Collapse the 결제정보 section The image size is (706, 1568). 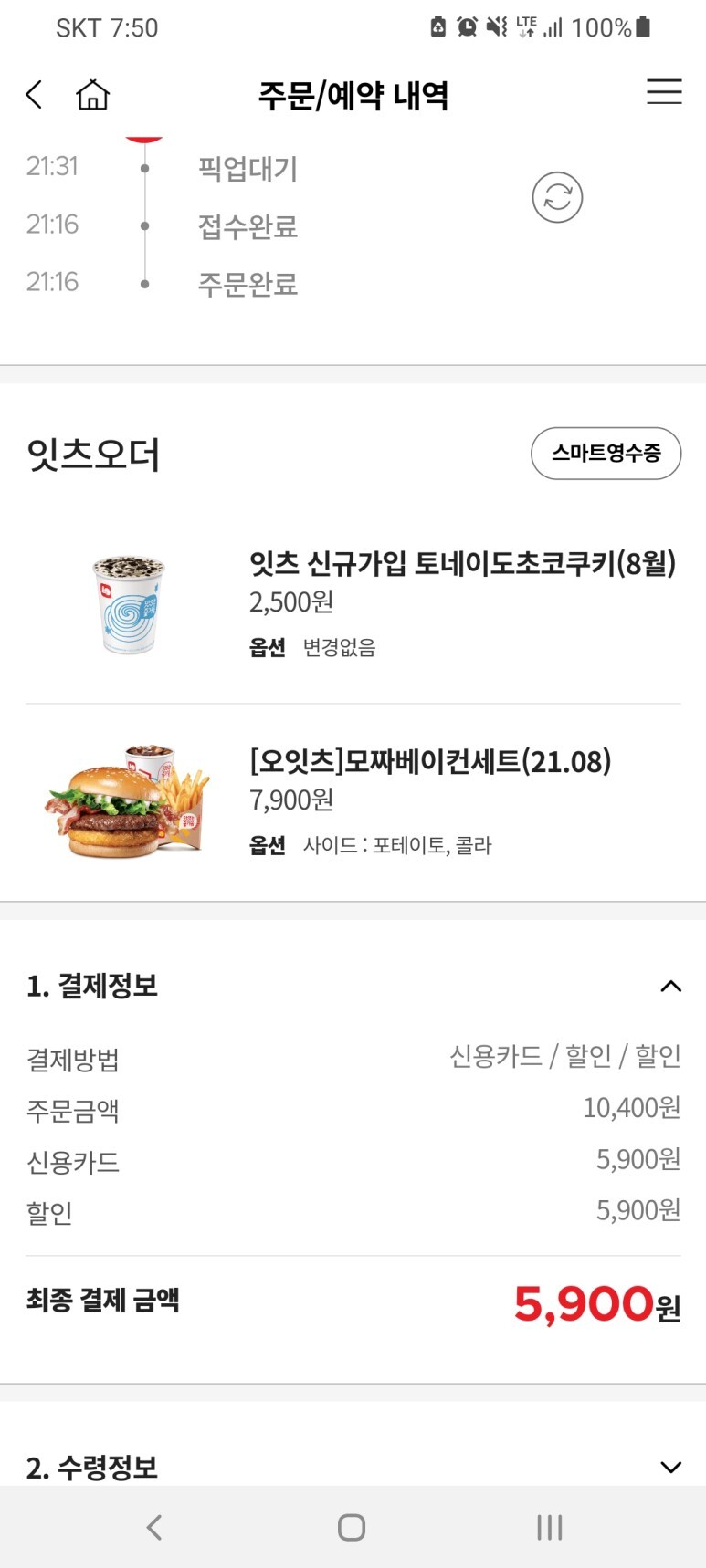point(670,986)
